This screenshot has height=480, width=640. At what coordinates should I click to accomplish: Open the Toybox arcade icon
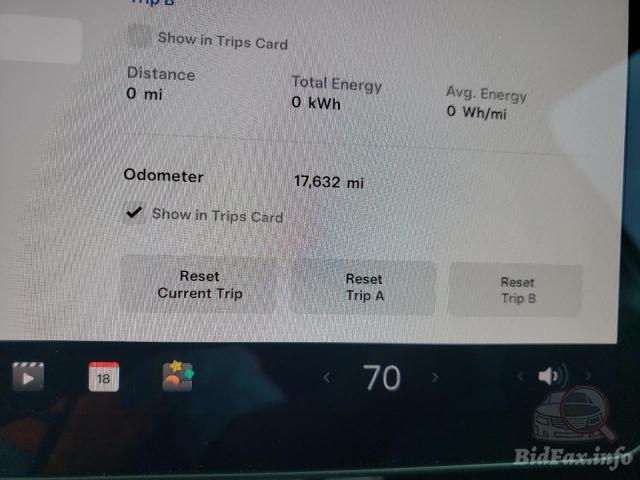[177, 376]
